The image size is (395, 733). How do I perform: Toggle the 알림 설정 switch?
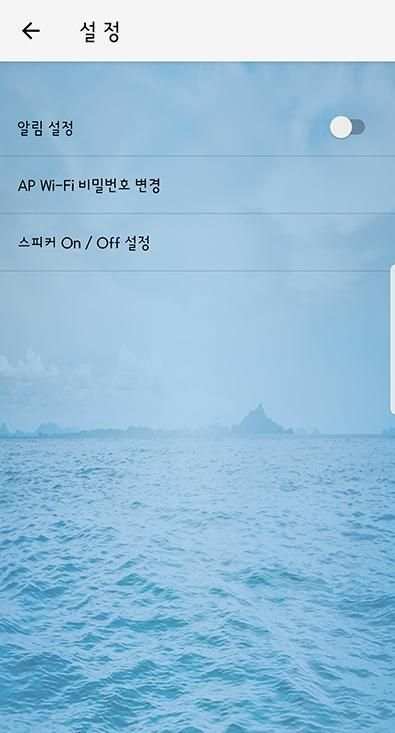pos(347,127)
